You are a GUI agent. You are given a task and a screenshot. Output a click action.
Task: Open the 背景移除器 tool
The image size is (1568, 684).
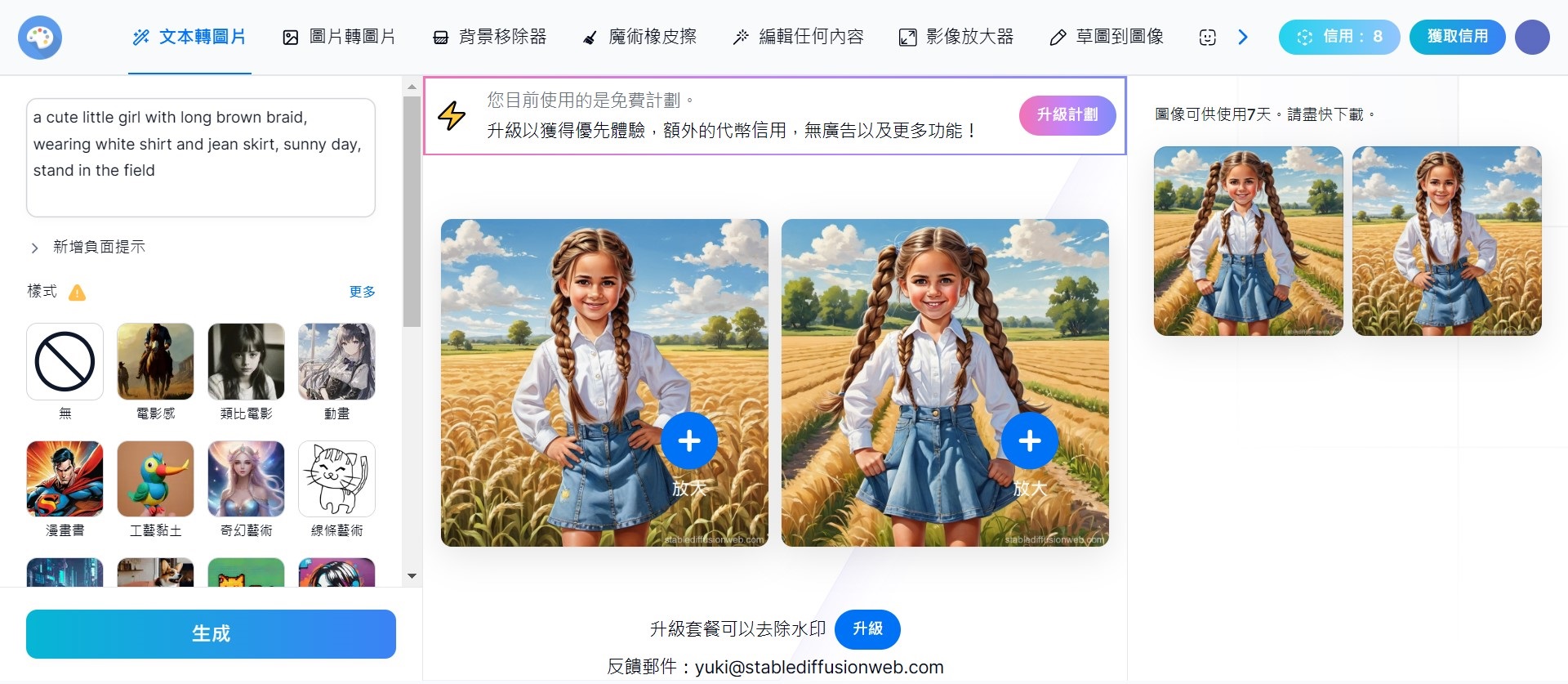click(x=489, y=37)
